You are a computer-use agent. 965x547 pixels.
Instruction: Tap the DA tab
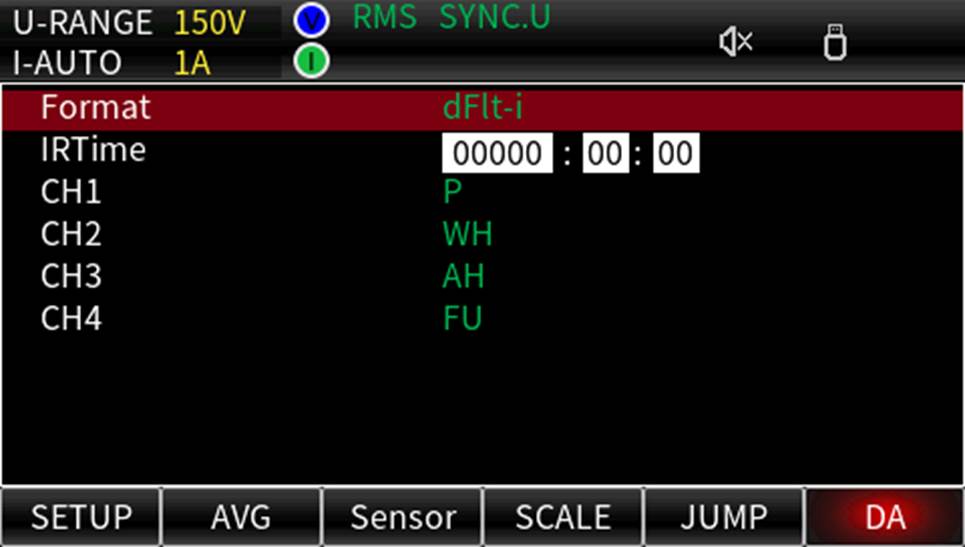(x=885, y=517)
